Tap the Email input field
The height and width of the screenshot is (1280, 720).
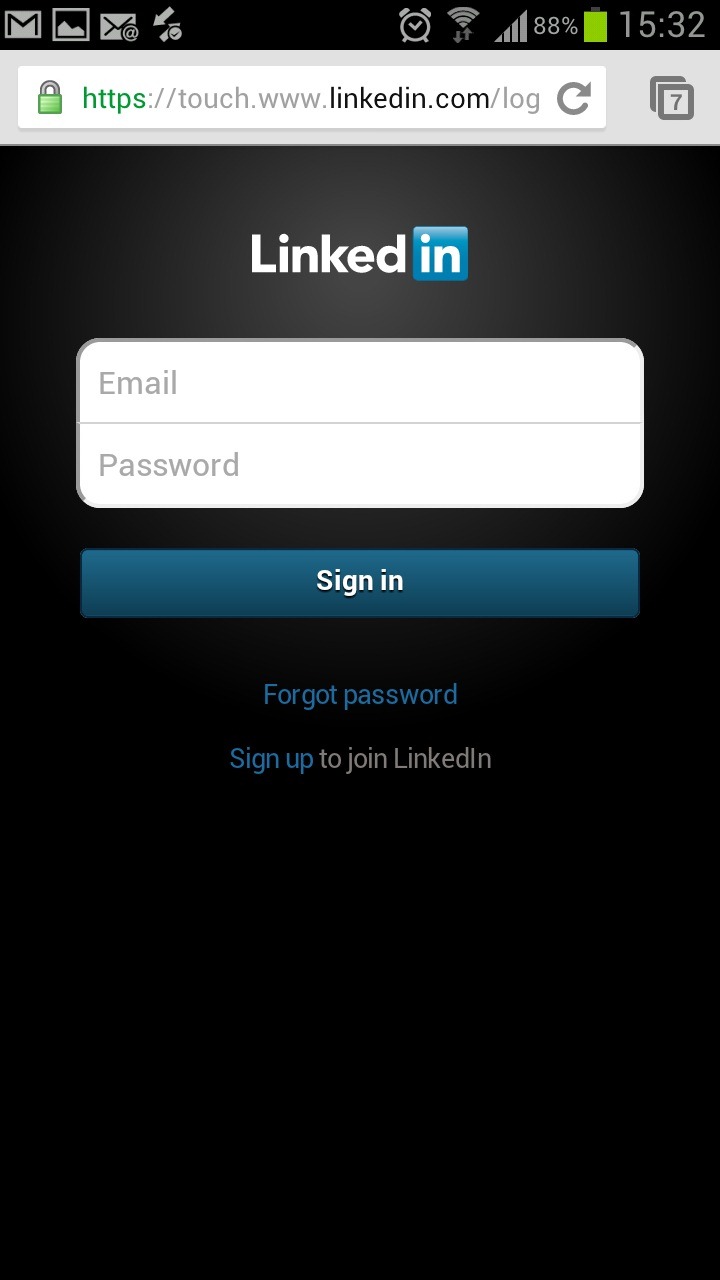(360, 382)
